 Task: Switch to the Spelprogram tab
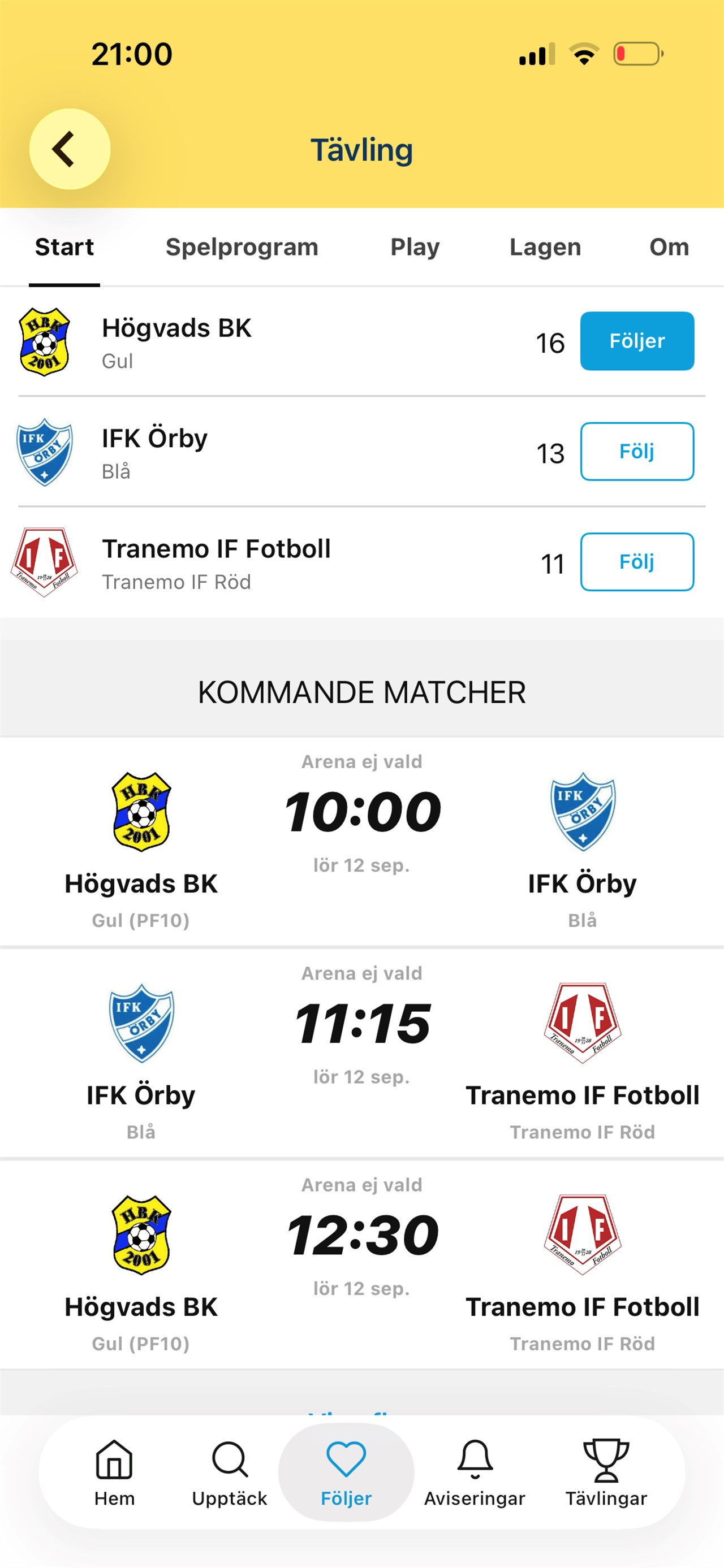pyautogui.click(x=242, y=247)
